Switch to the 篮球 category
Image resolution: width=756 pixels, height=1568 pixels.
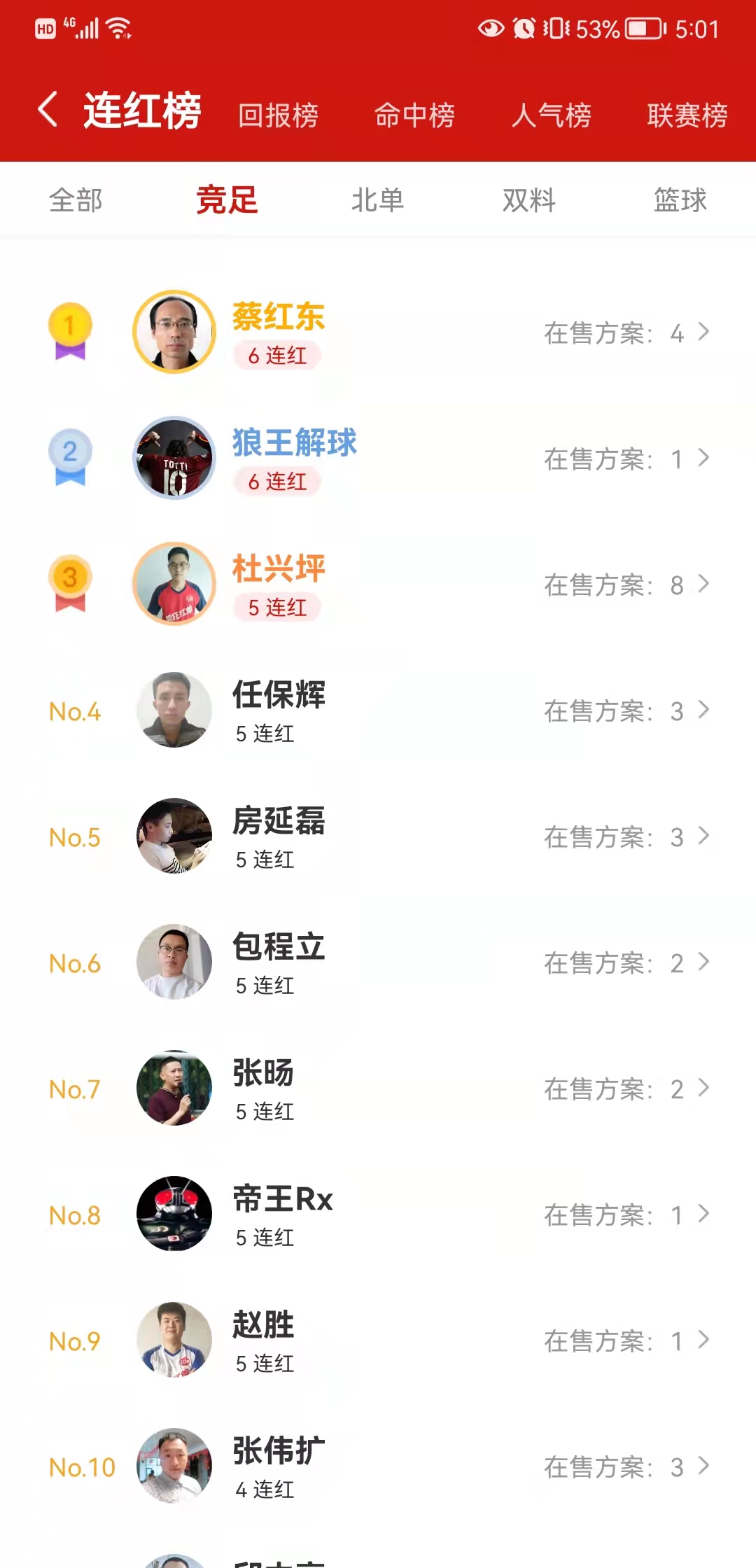coord(680,200)
